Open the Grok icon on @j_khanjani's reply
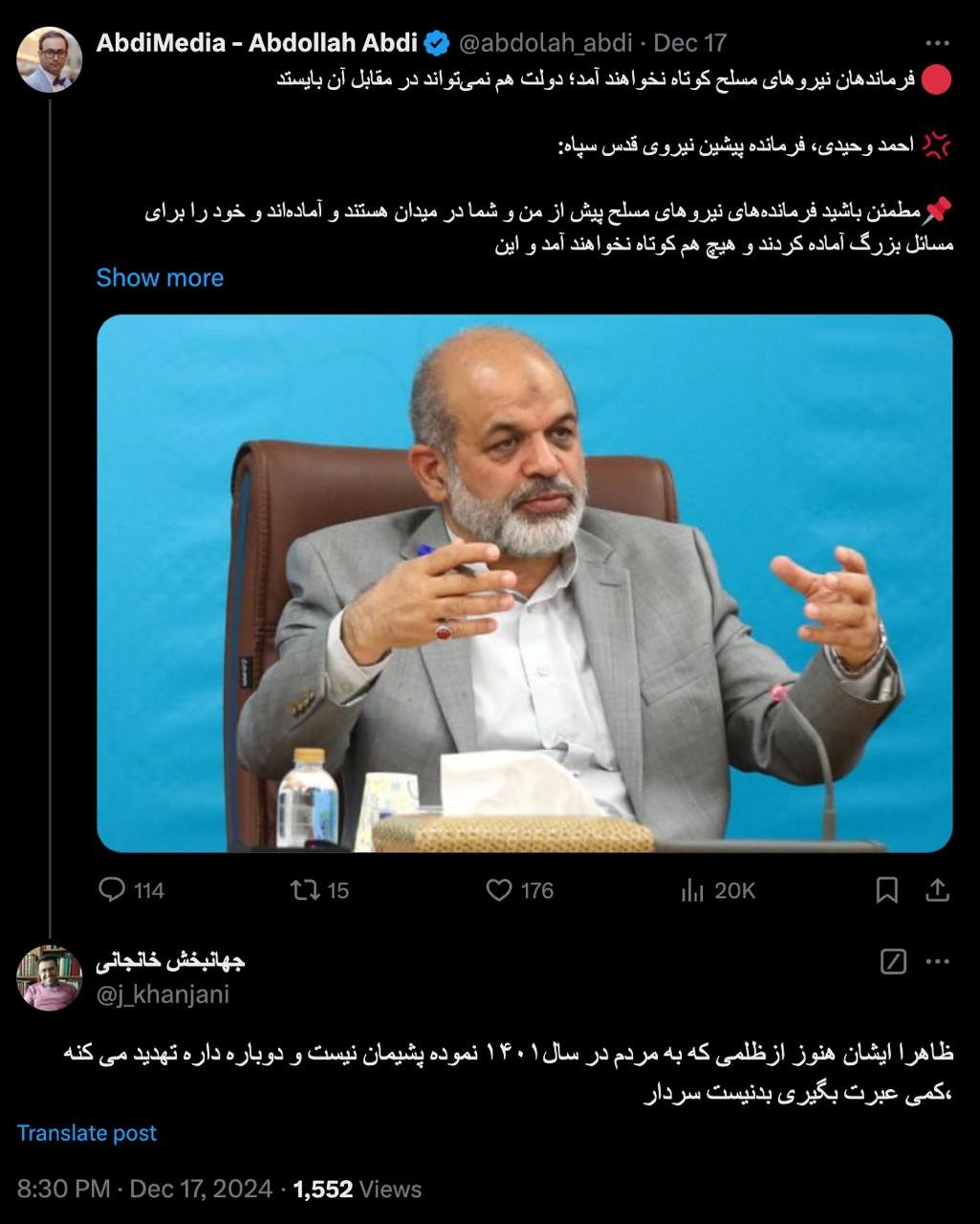The image size is (980, 1224). pos(892,962)
